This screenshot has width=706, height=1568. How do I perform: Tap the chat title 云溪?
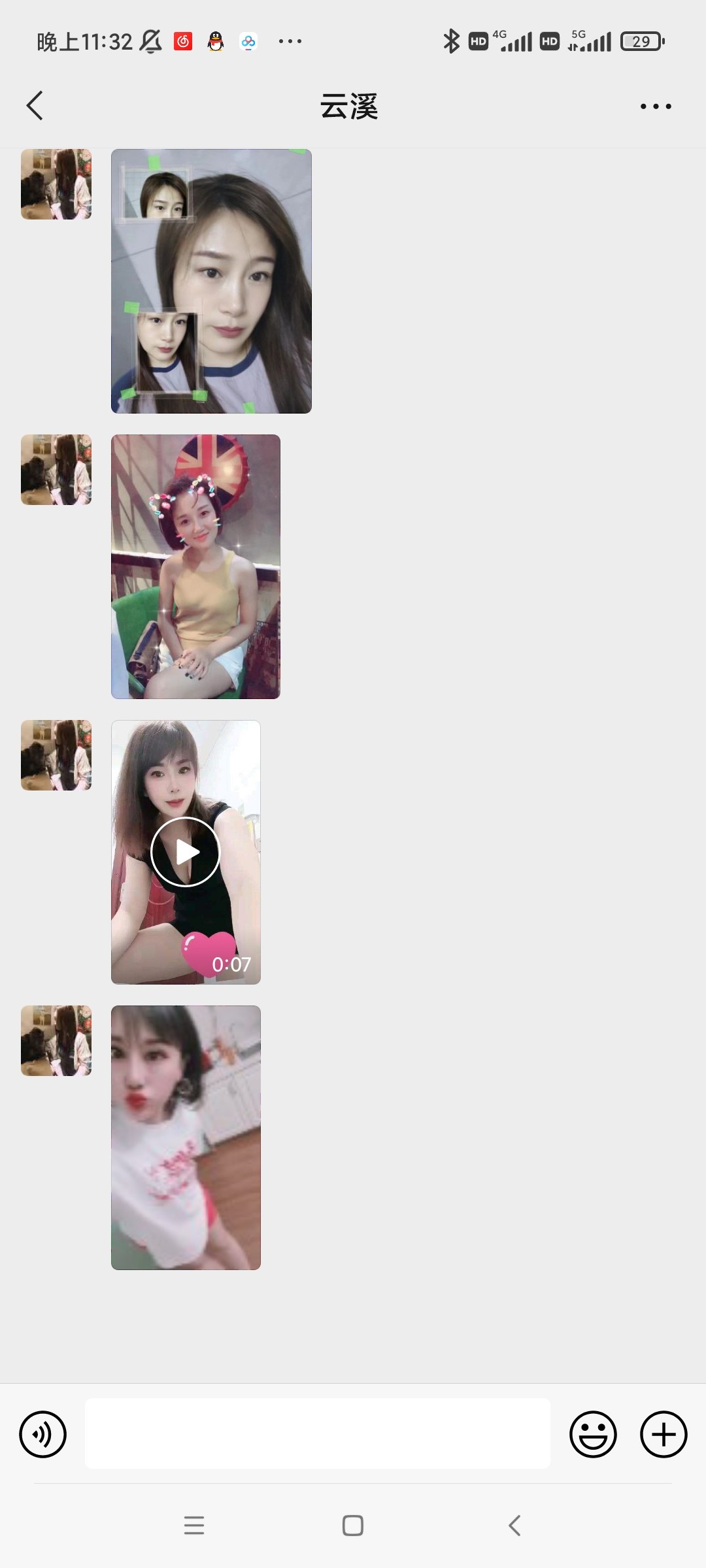coord(352,105)
